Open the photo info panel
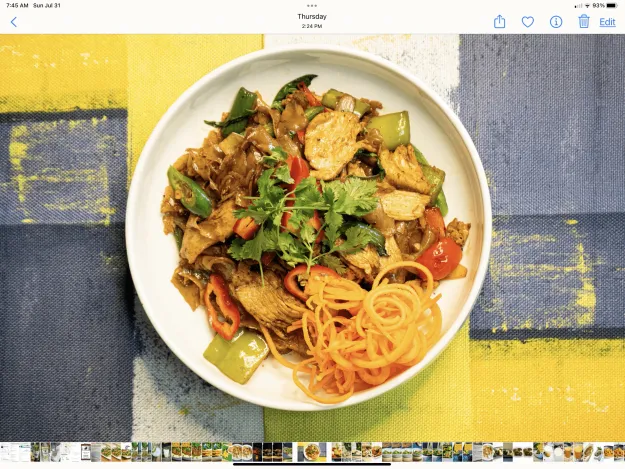 click(x=556, y=21)
